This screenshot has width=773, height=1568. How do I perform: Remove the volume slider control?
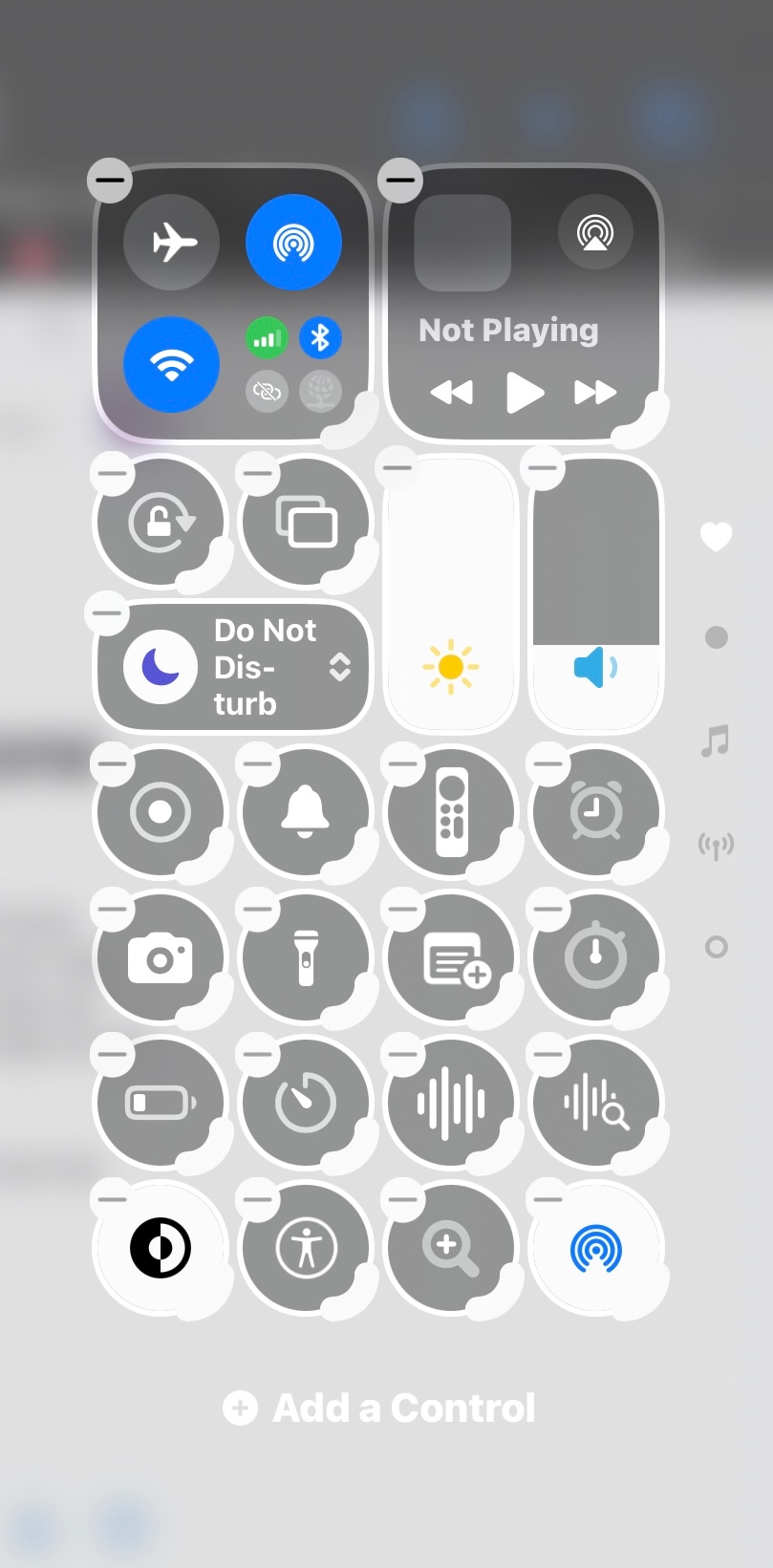pyautogui.click(x=543, y=468)
